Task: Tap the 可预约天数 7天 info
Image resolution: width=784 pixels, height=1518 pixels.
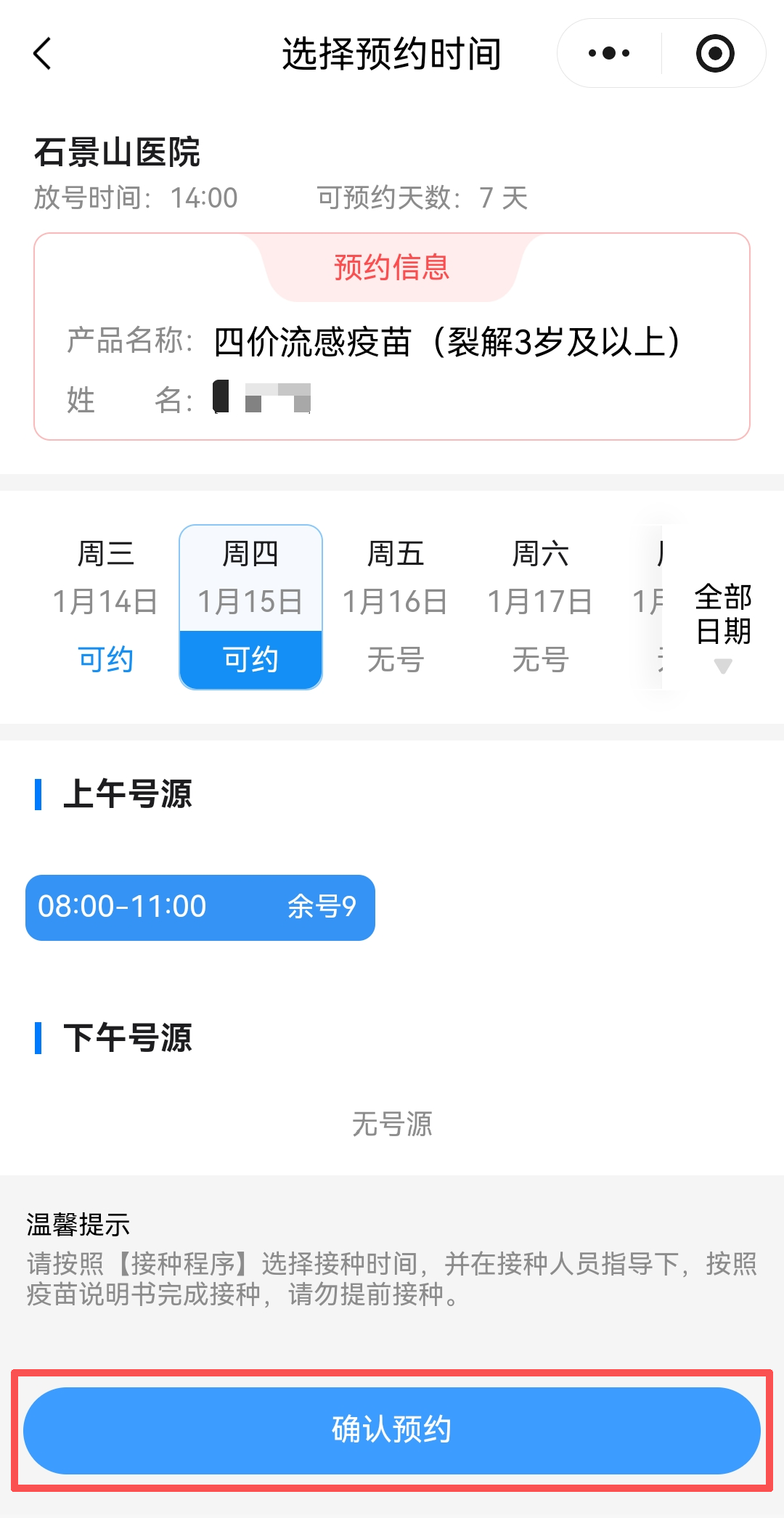Action: [421, 197]
